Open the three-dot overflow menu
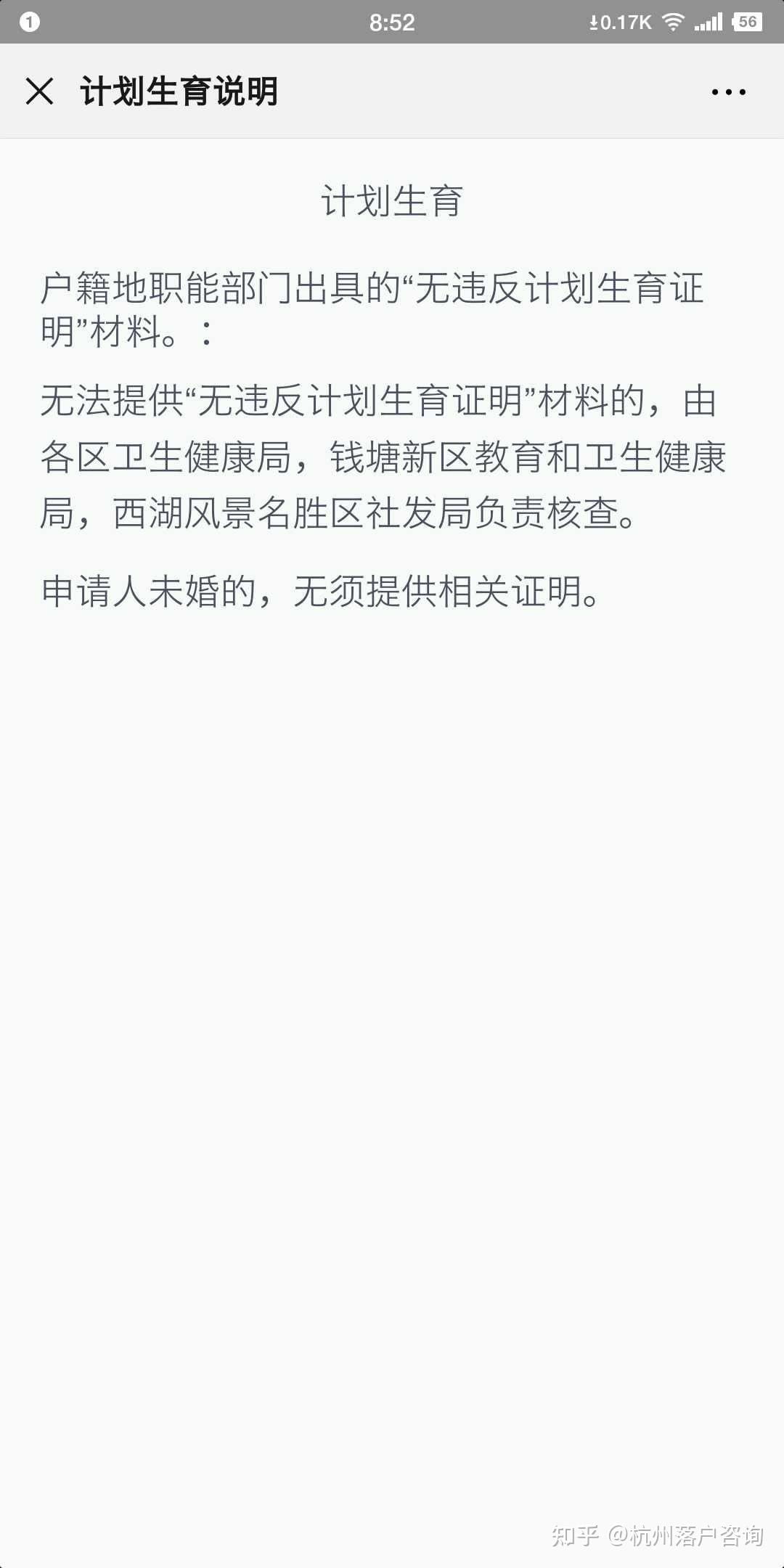784x1568 pixels. [728, 92]
